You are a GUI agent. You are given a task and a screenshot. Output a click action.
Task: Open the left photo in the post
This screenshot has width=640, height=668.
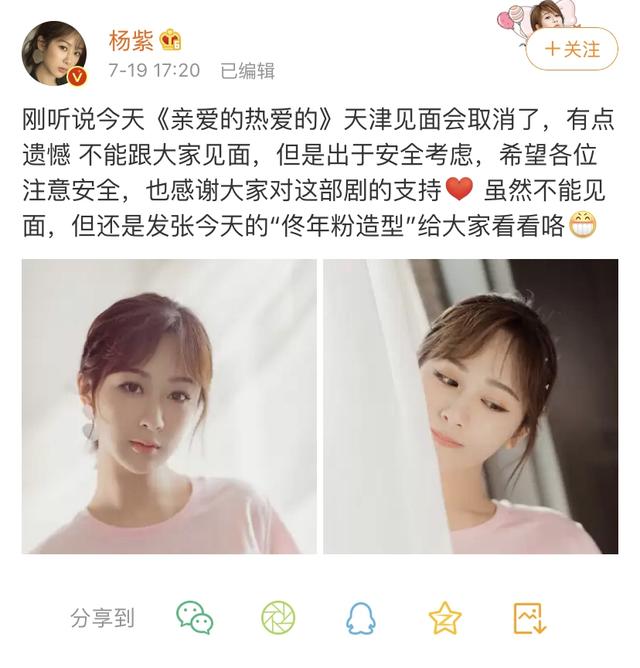(169, 406)
